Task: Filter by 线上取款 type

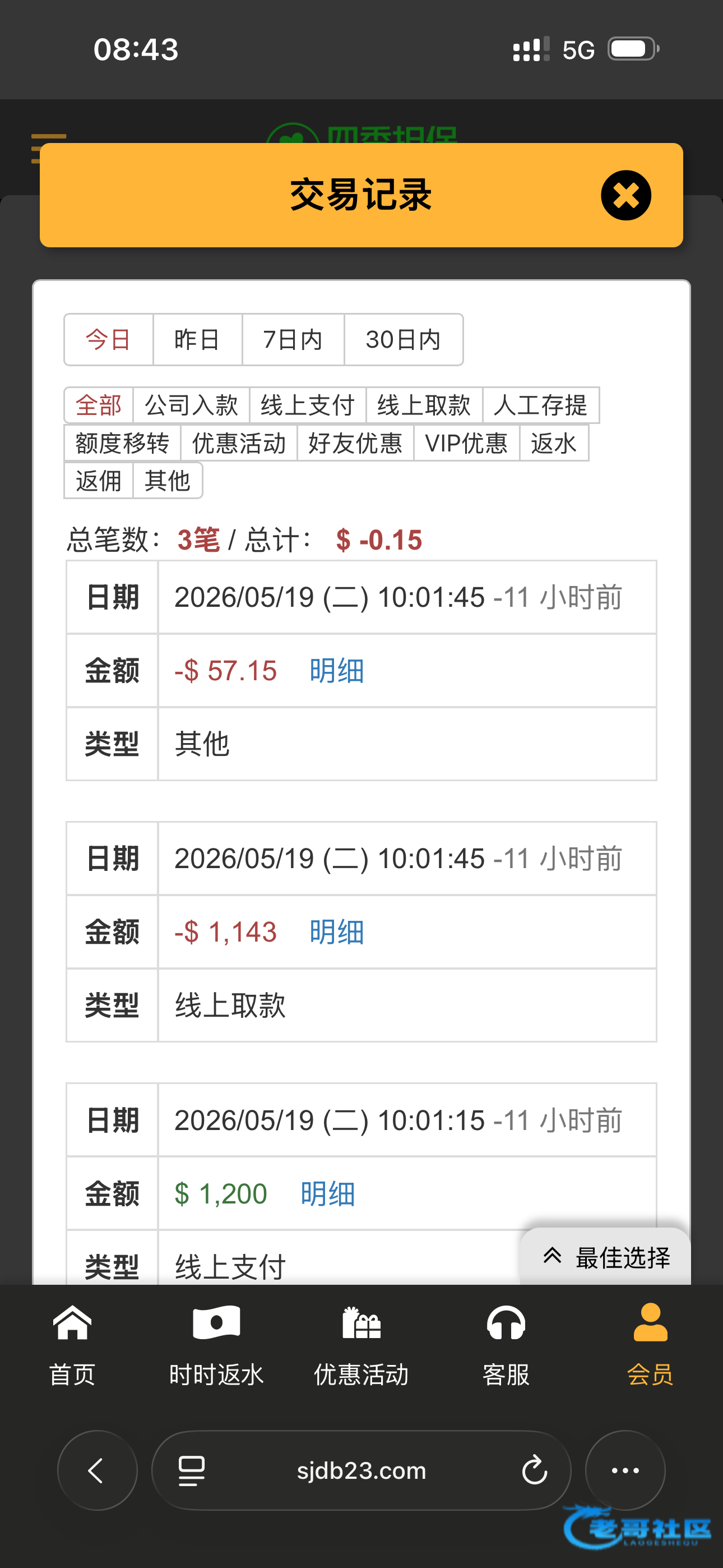Action: click(424, 405)
